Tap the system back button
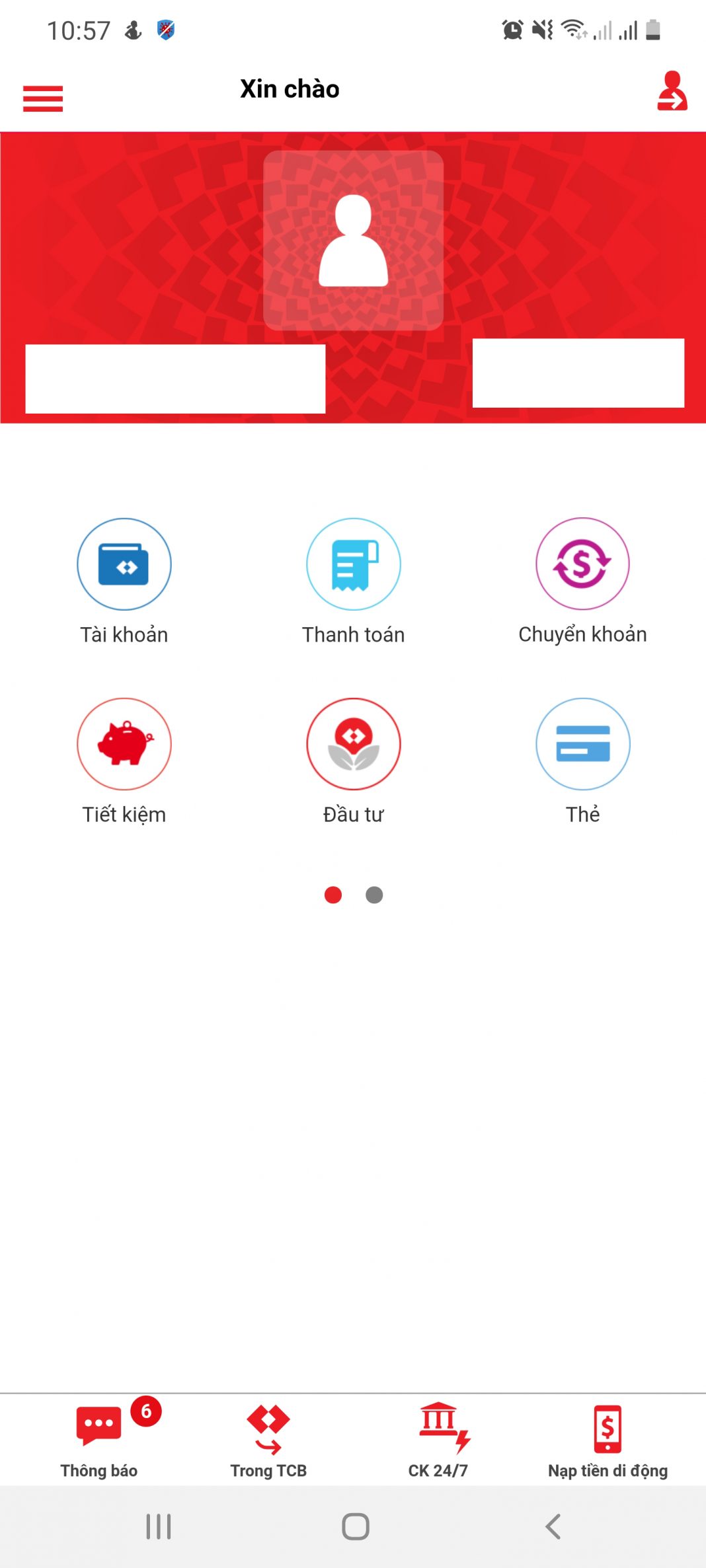The width and height of the screenshot is (706, 1568). tap(553, 1526)
